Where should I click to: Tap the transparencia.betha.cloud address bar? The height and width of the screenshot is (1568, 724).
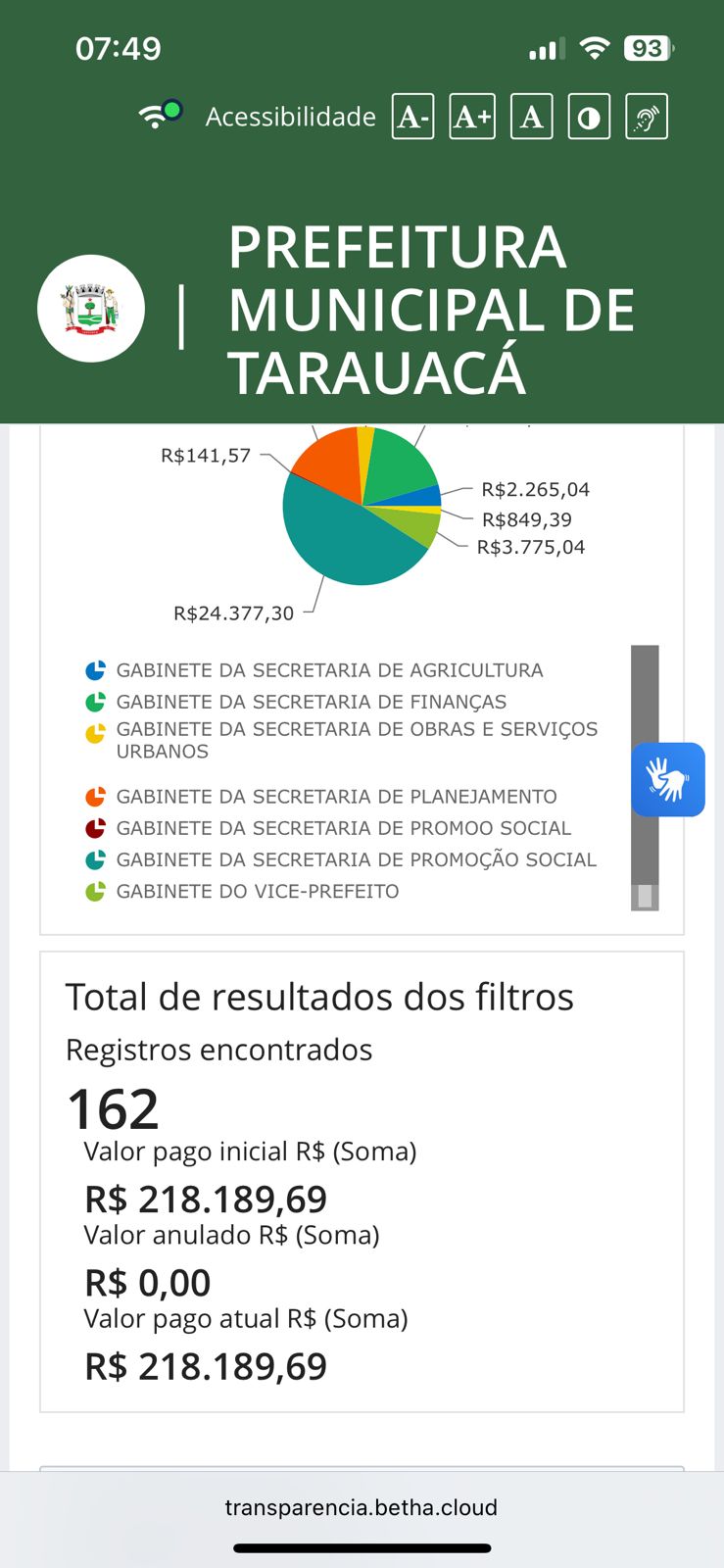(362, 1507)
